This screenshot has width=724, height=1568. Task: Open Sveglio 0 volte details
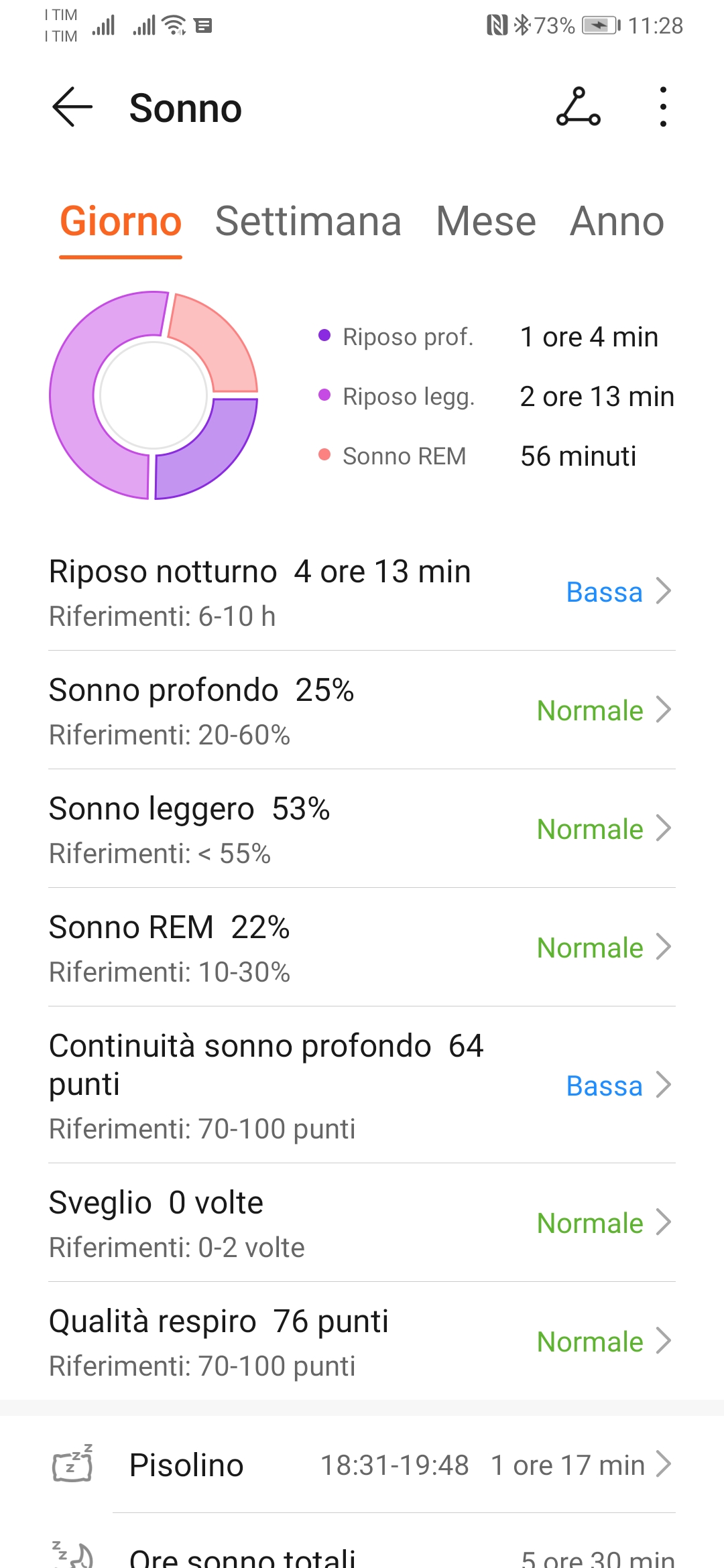click(x=362, y=1223)
